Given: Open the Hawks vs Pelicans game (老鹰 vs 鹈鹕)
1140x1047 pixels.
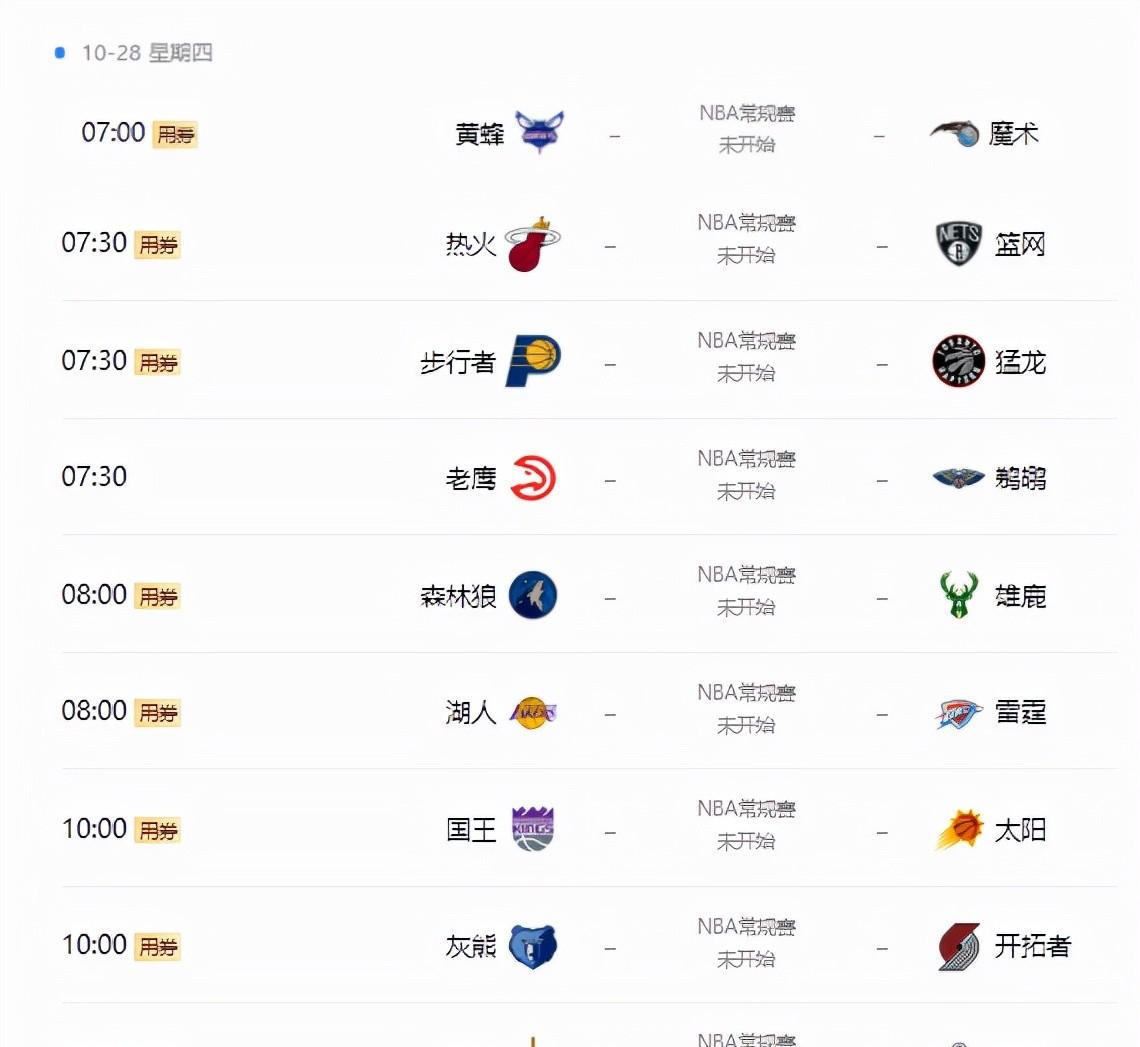Looking at the screenshot, I should point(746,476).
